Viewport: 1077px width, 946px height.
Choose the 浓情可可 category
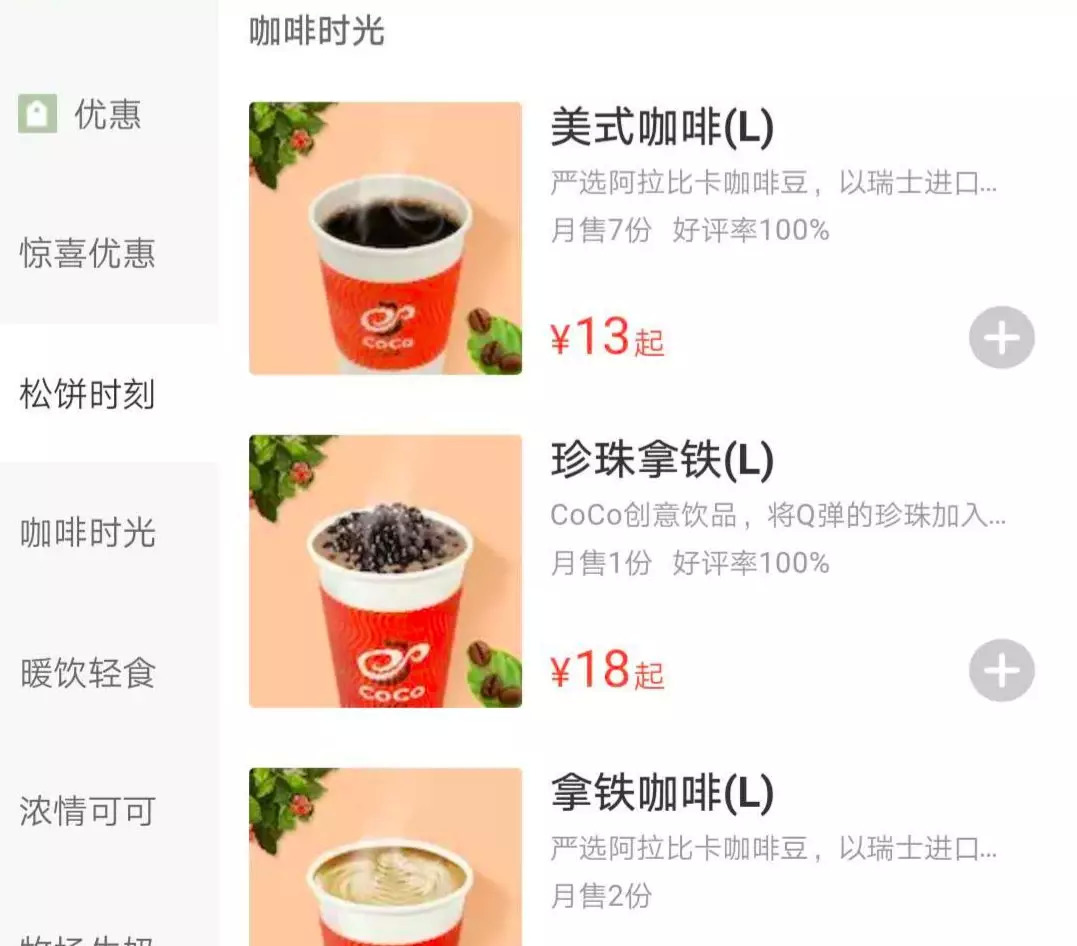coord(88,811)
